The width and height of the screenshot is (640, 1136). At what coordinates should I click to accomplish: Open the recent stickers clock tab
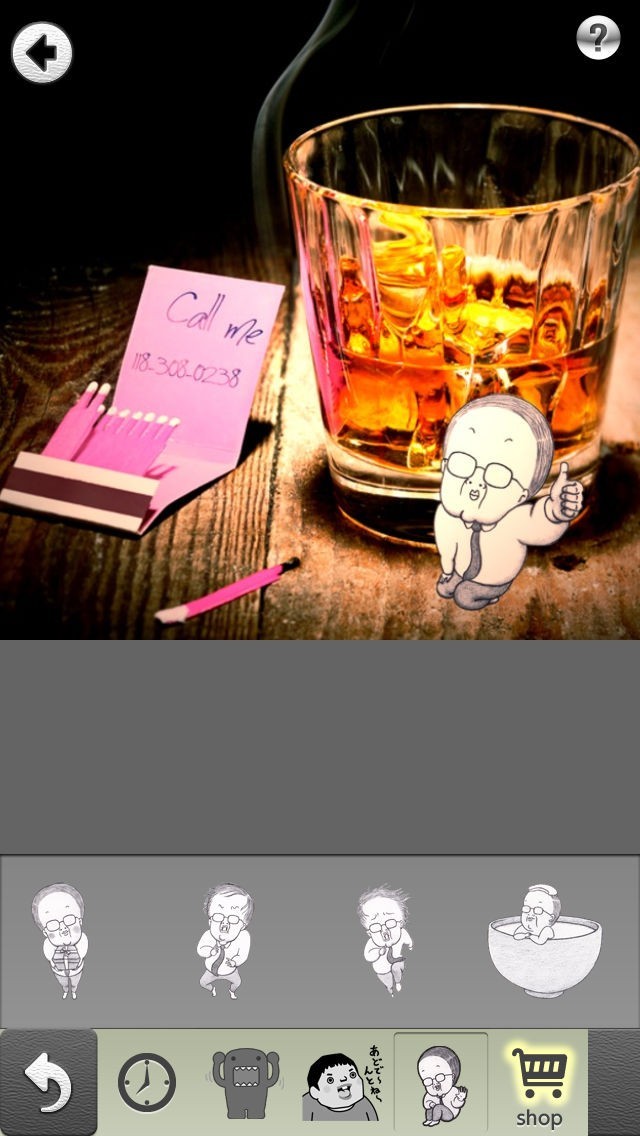click(146, 1083)
